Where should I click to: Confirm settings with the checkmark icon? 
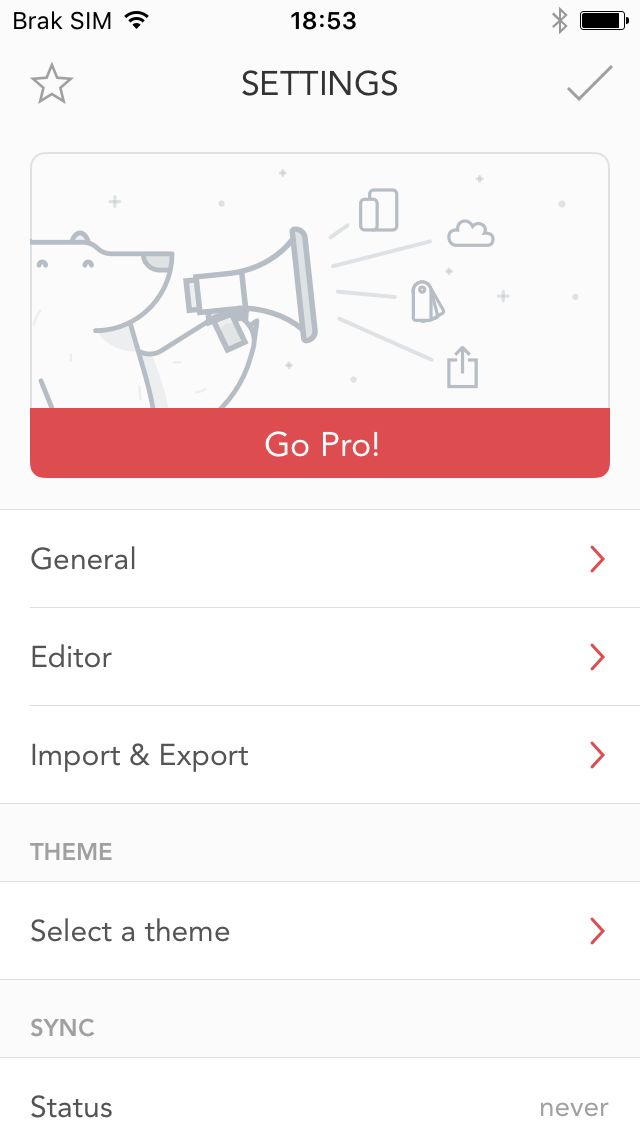point(589,83)
